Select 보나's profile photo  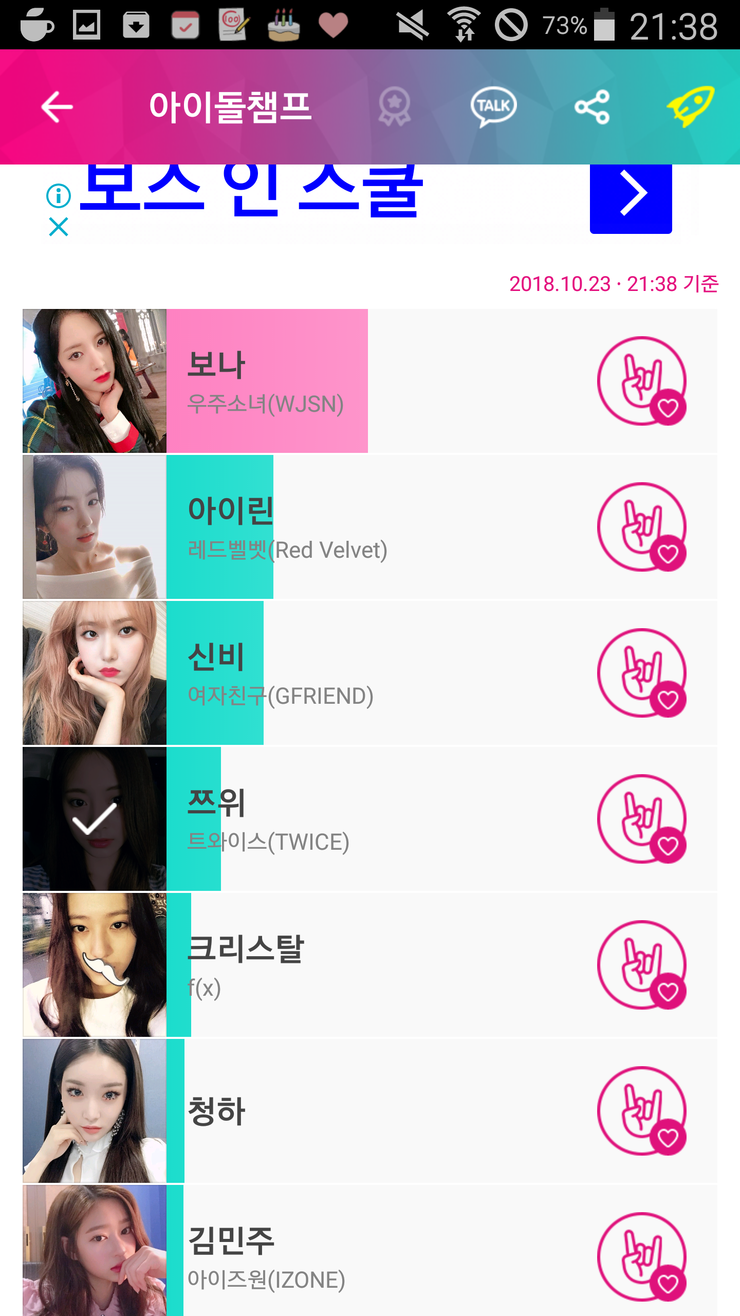pyautogui.click(x=95, y=381)
